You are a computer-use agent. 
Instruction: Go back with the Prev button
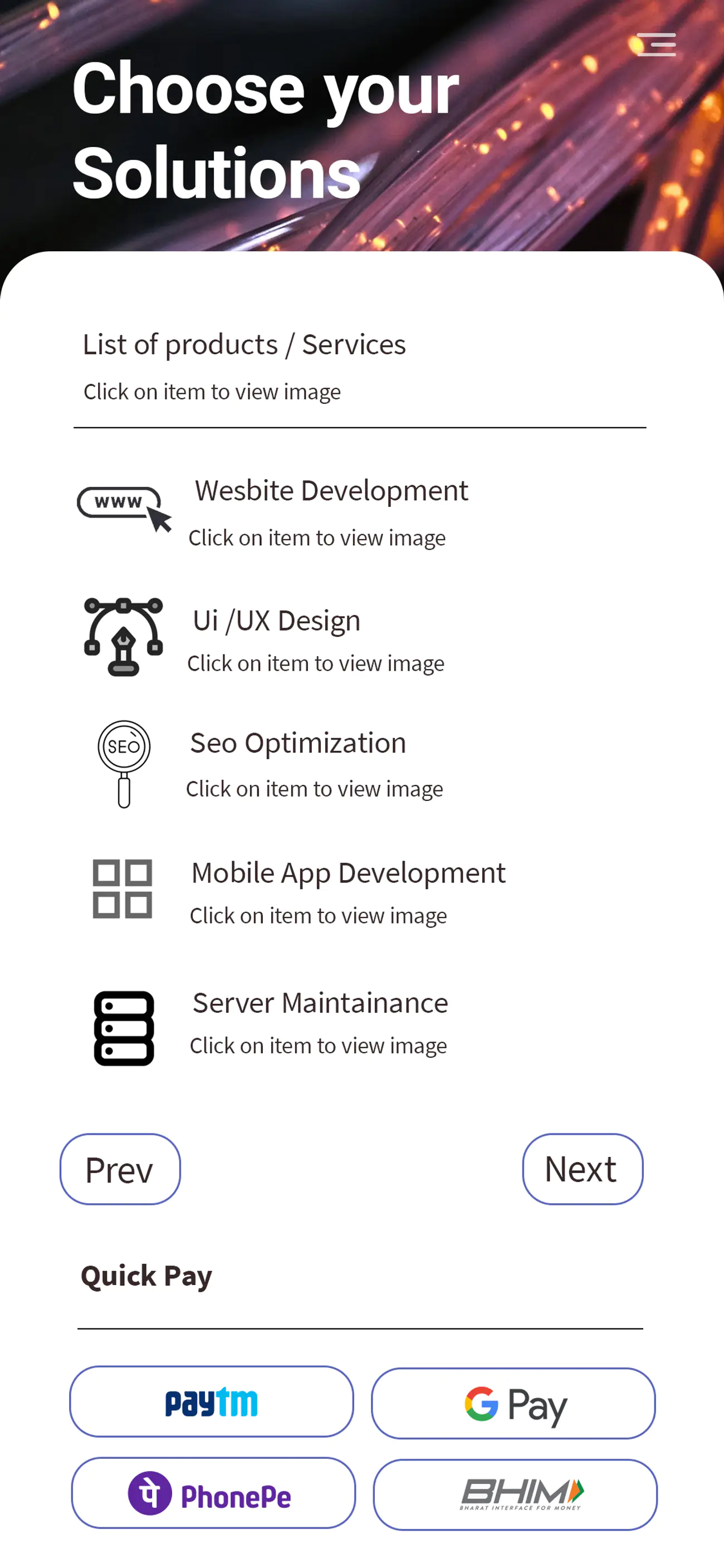[120, 1169]
